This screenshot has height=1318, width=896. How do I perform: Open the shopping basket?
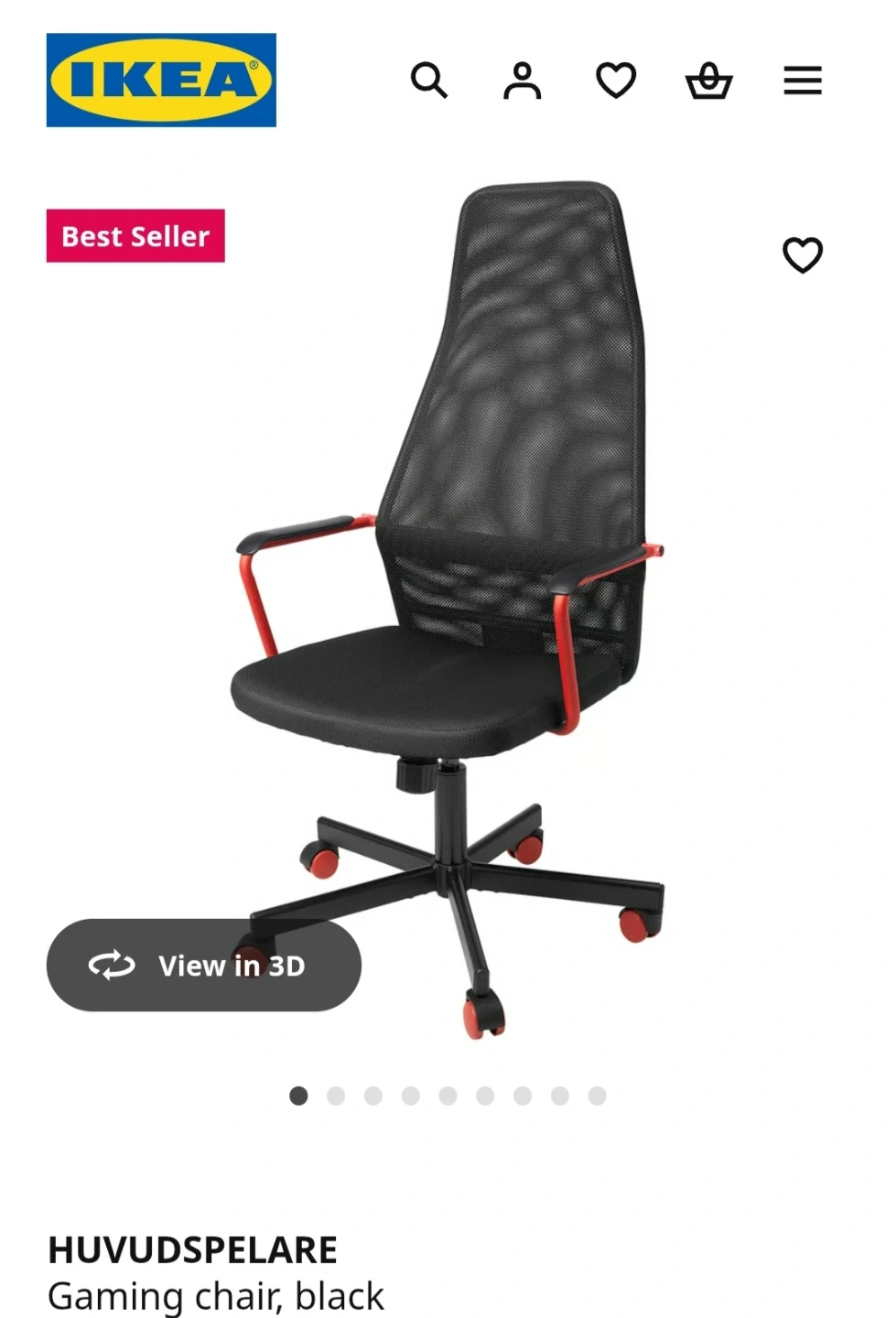click(709, 81)
